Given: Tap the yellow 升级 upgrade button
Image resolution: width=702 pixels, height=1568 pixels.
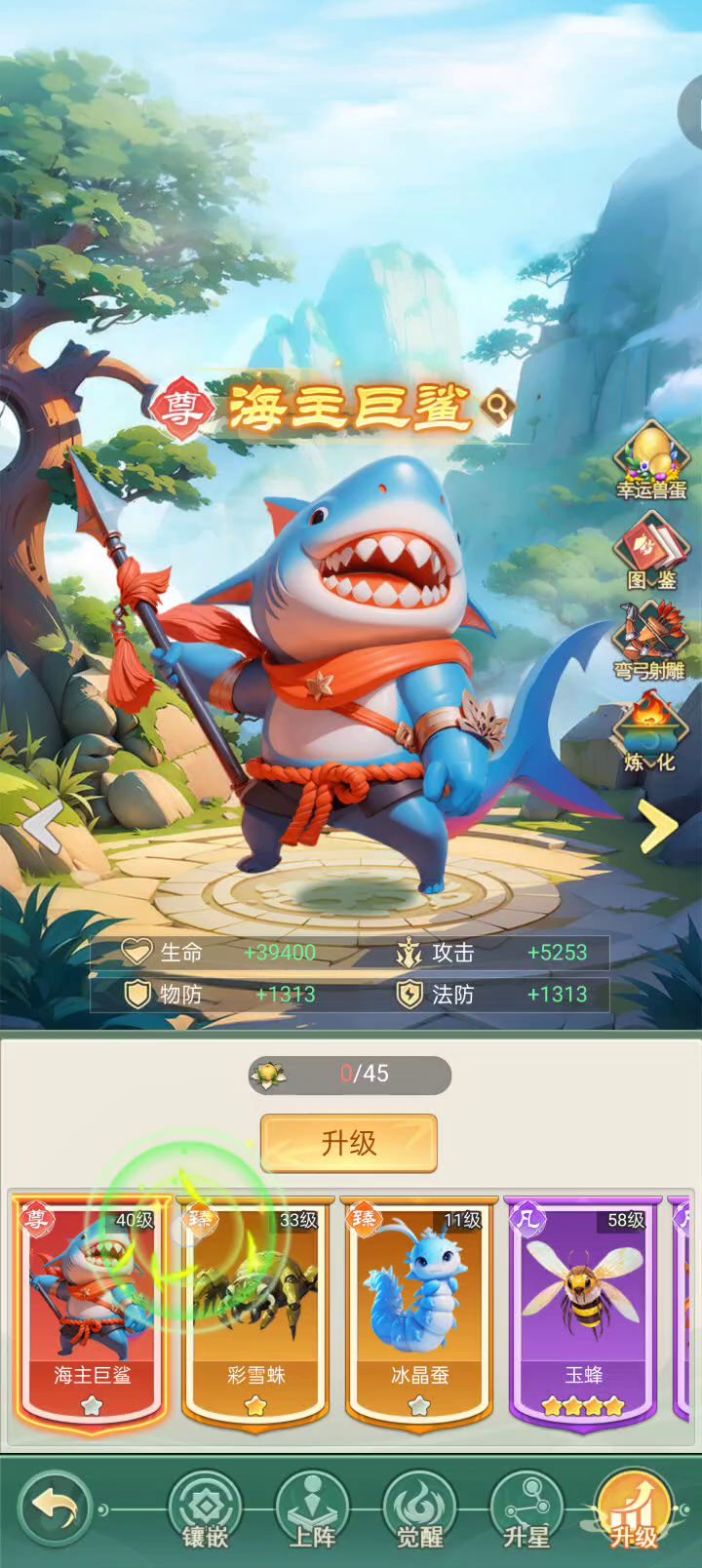Looking at the screenshot, I should [x=348, y=1142].
